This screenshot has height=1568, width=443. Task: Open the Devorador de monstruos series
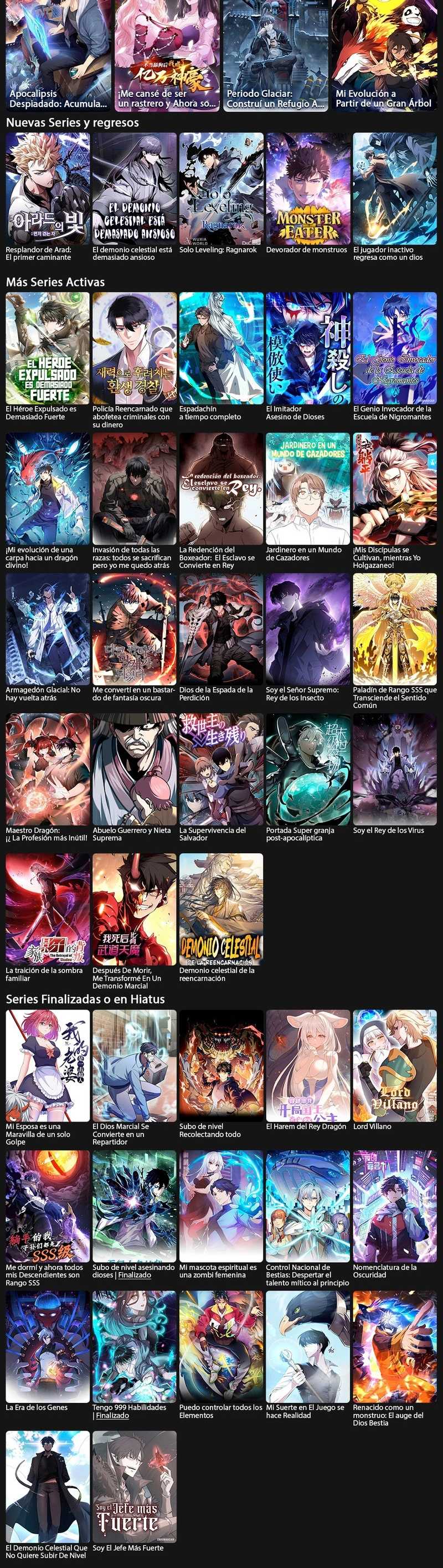click(x=308, y=189)
